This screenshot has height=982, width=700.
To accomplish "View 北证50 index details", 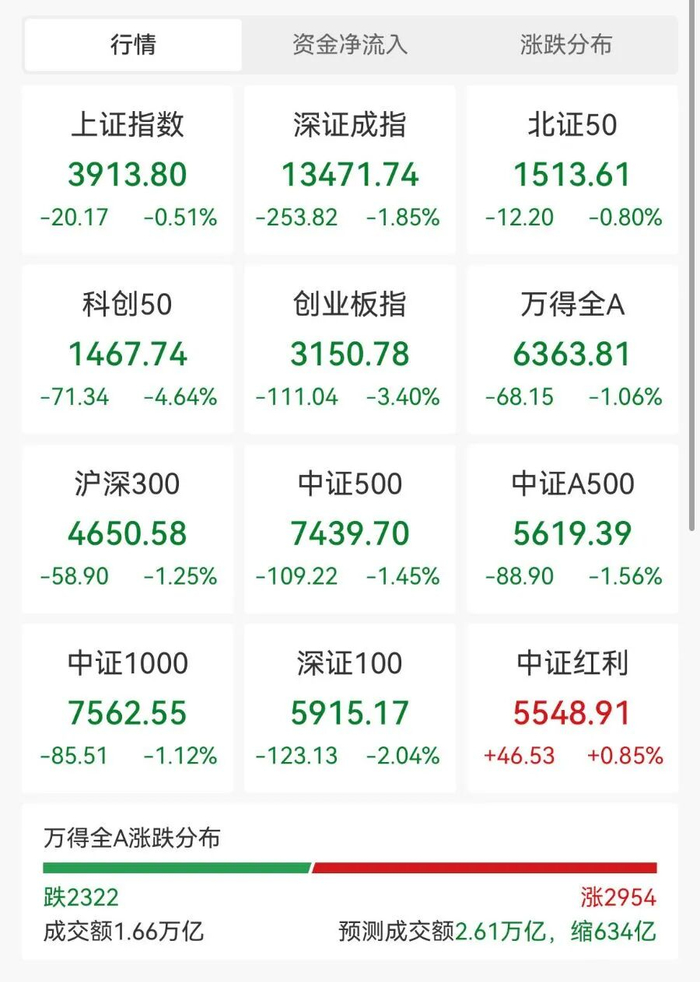I will [572, 170].
